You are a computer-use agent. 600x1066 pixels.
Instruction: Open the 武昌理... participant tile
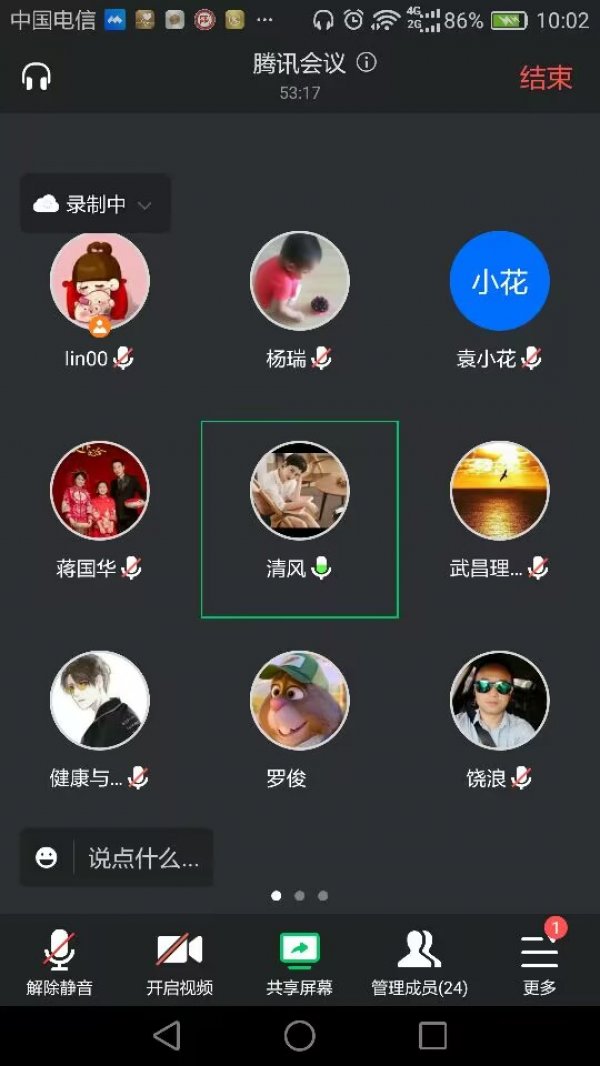(x=500, y=511)
